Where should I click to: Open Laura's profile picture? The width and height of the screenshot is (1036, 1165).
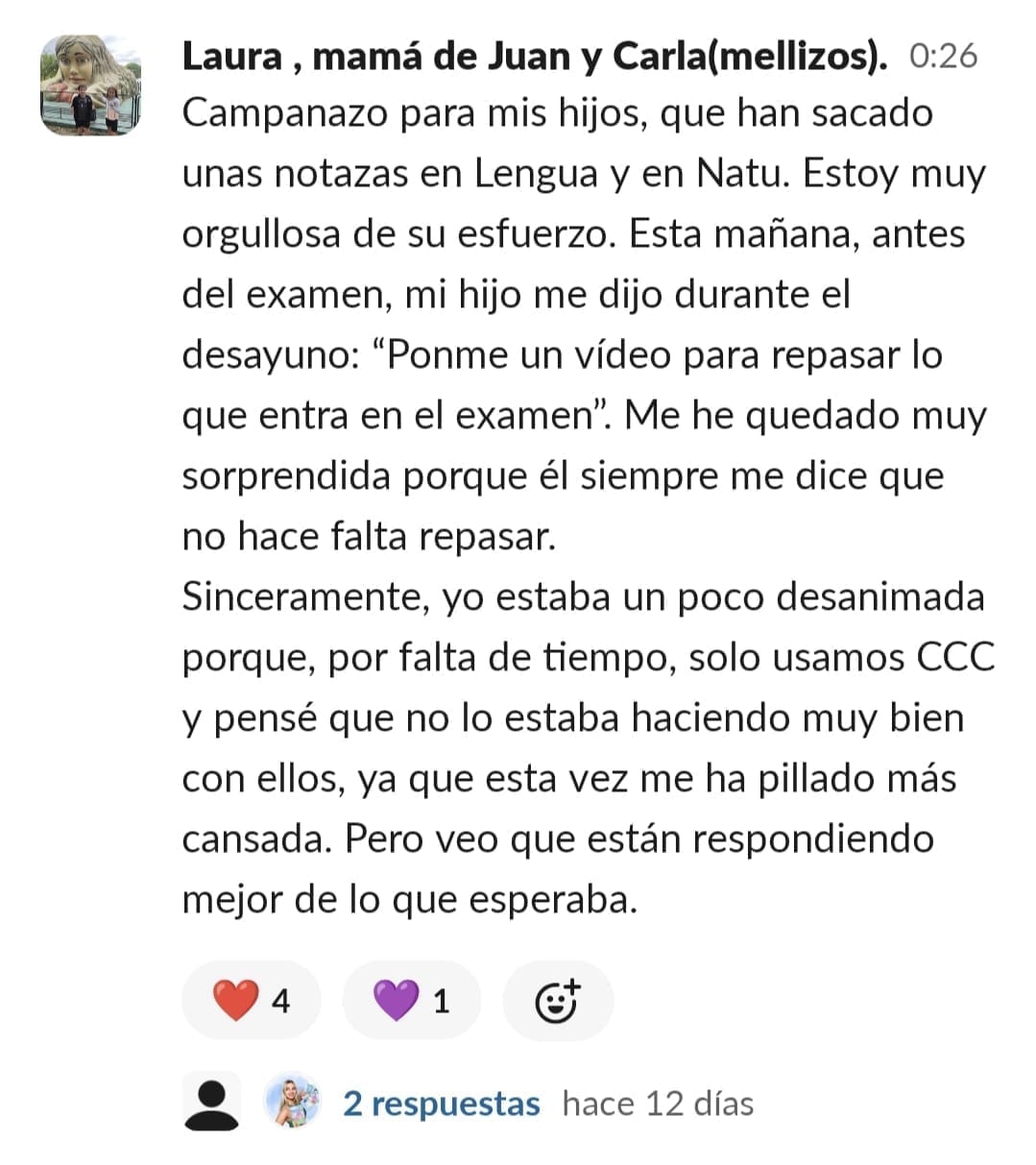point(90,85)
